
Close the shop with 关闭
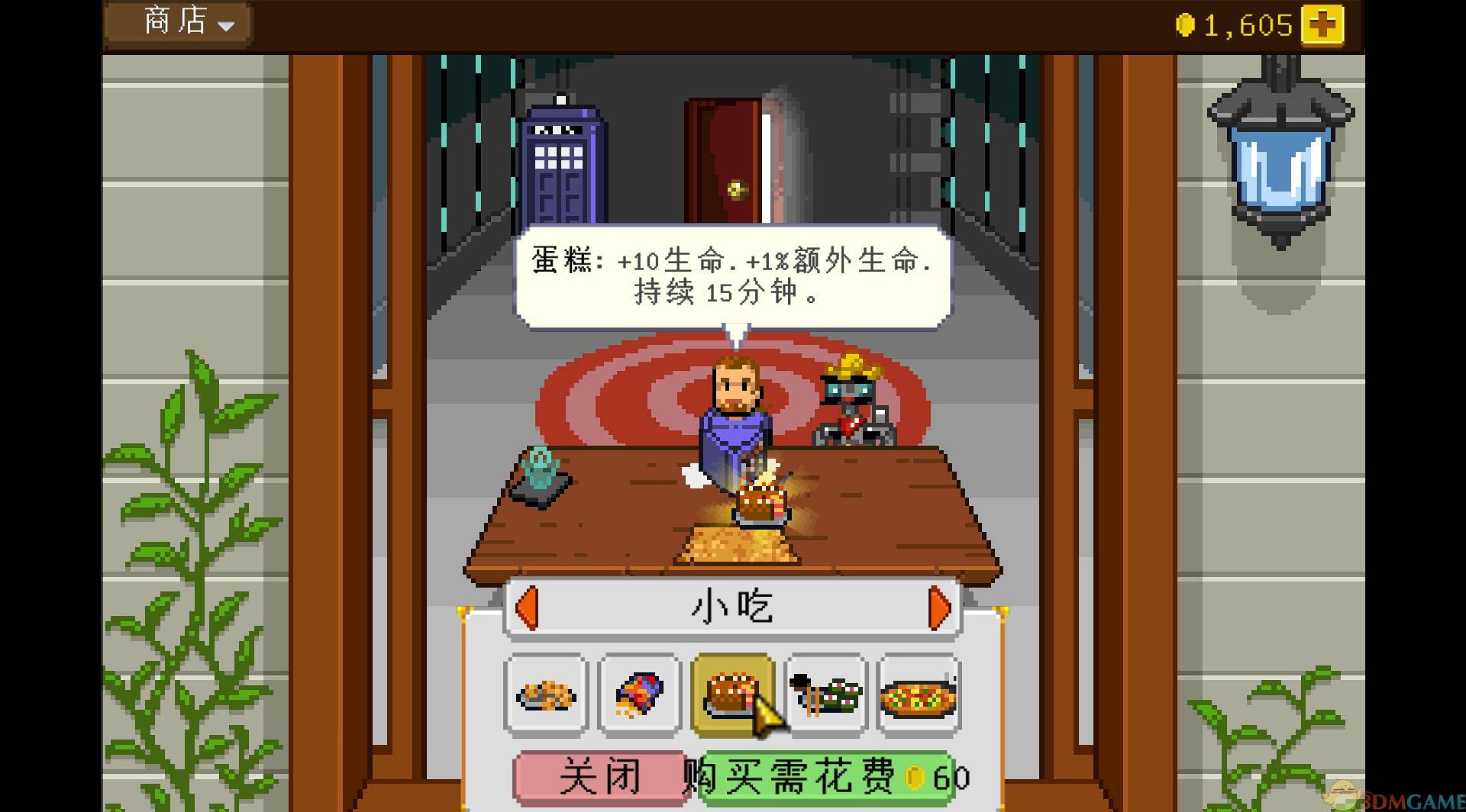[x=600, y=777]
